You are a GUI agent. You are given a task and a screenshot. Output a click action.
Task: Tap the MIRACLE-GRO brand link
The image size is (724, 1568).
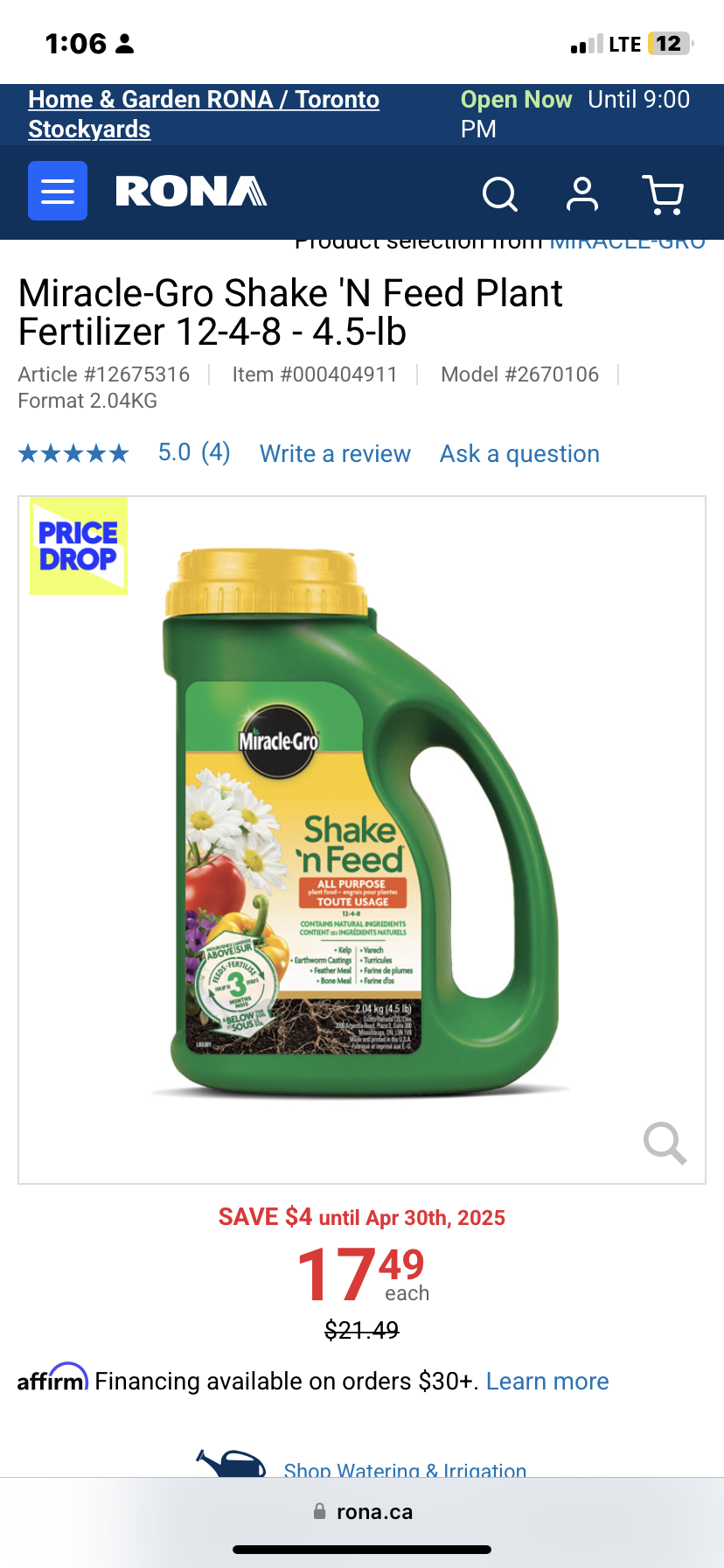click(627, 245)
